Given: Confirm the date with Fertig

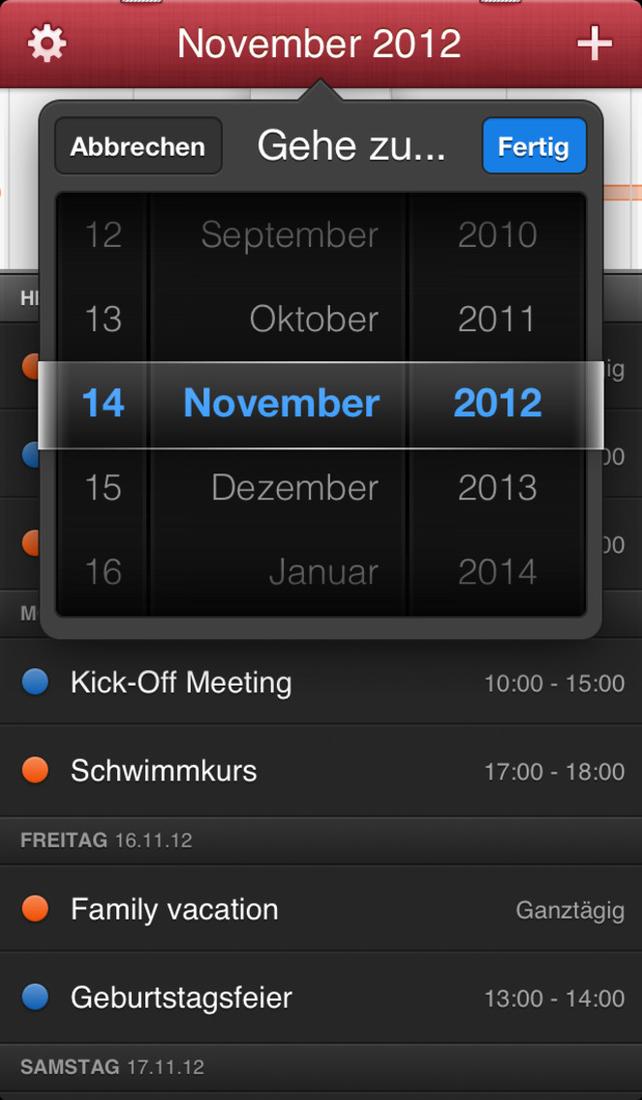Looking at the screenshot, I should [x=534, y=146].
